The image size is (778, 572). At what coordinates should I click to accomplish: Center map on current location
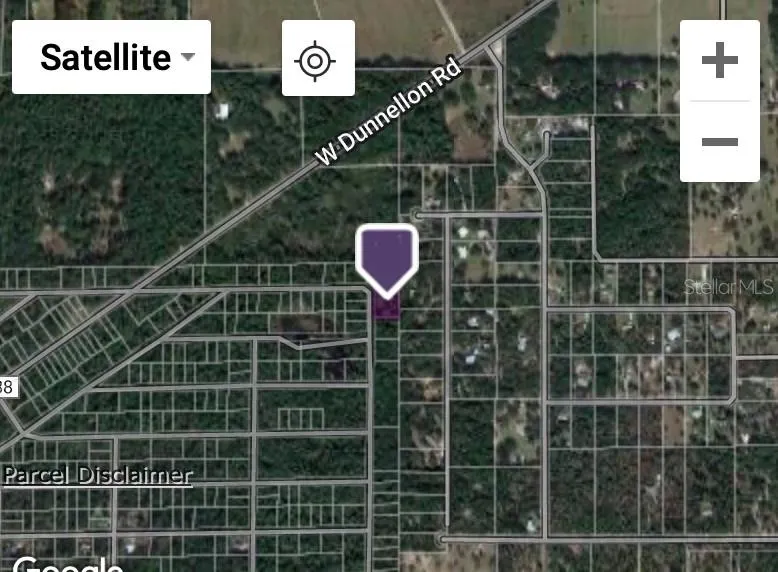pyautogui.click(x=317, y=60)
